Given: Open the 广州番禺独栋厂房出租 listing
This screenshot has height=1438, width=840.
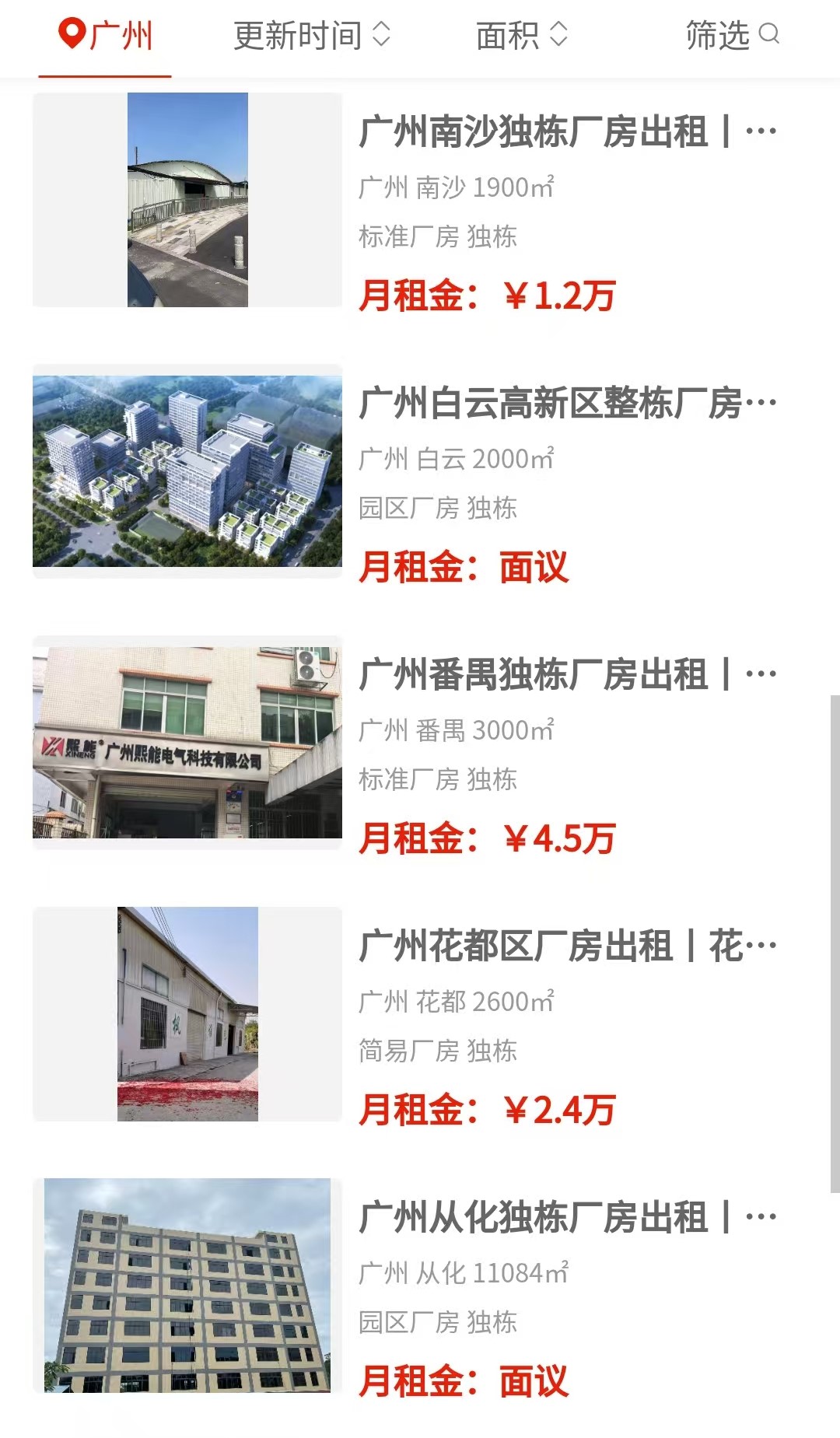Looking at the screenshot, I should coord(568,674).
